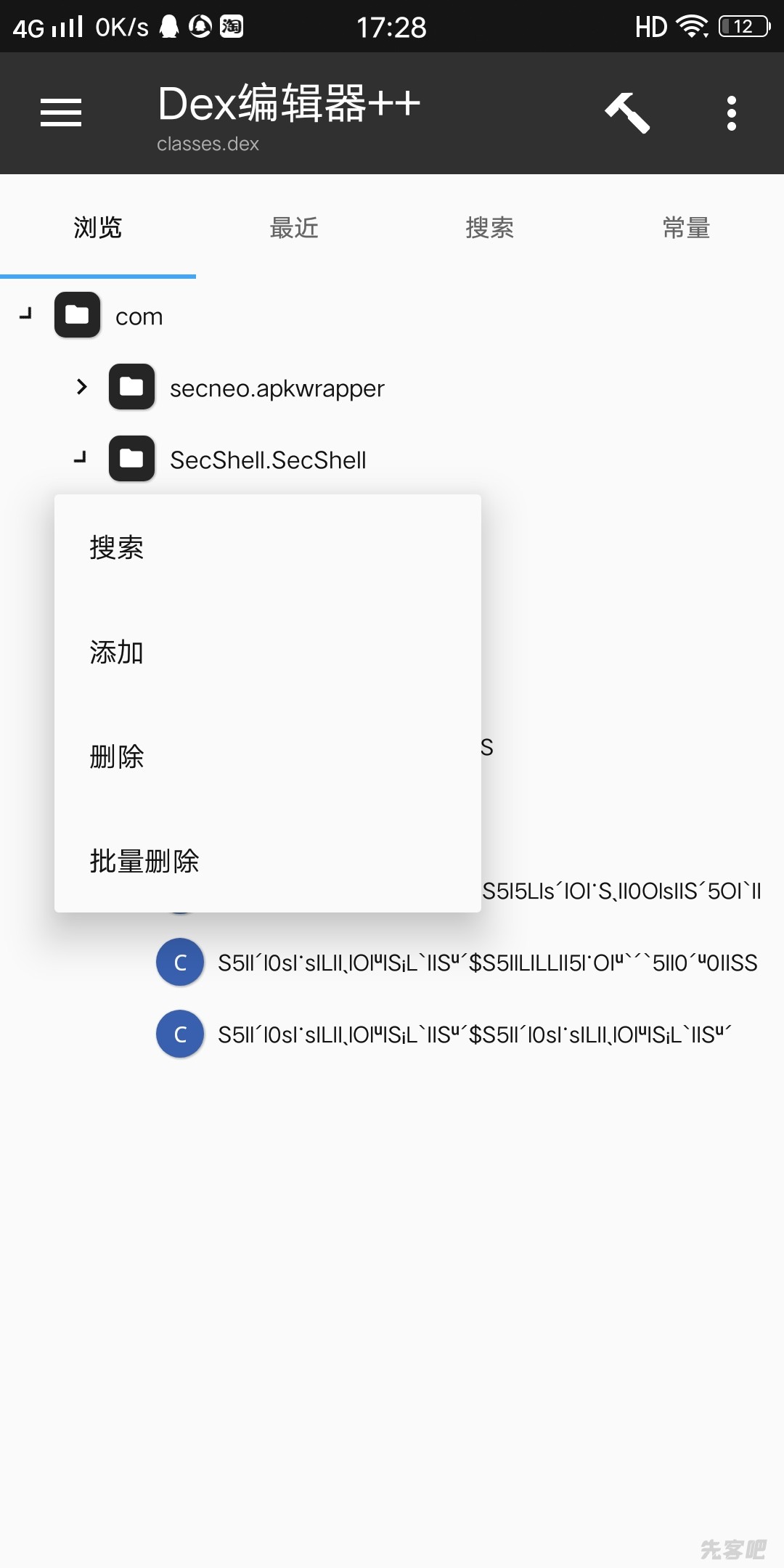Expand the secneo.apkwrapper folder
784x1568 pixels.
point(81,387)
